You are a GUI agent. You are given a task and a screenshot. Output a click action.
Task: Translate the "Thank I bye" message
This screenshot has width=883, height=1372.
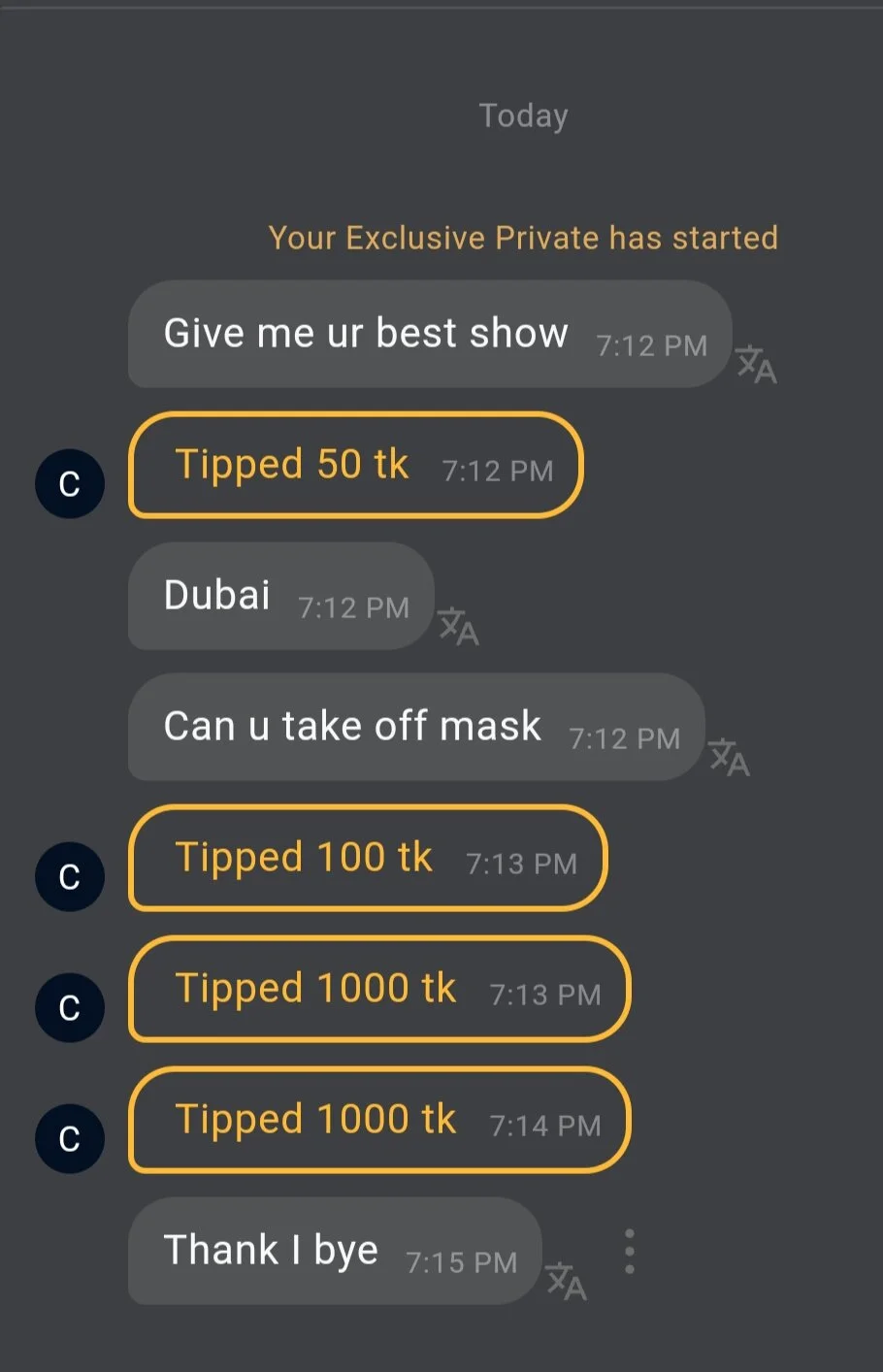[566, 1281]
